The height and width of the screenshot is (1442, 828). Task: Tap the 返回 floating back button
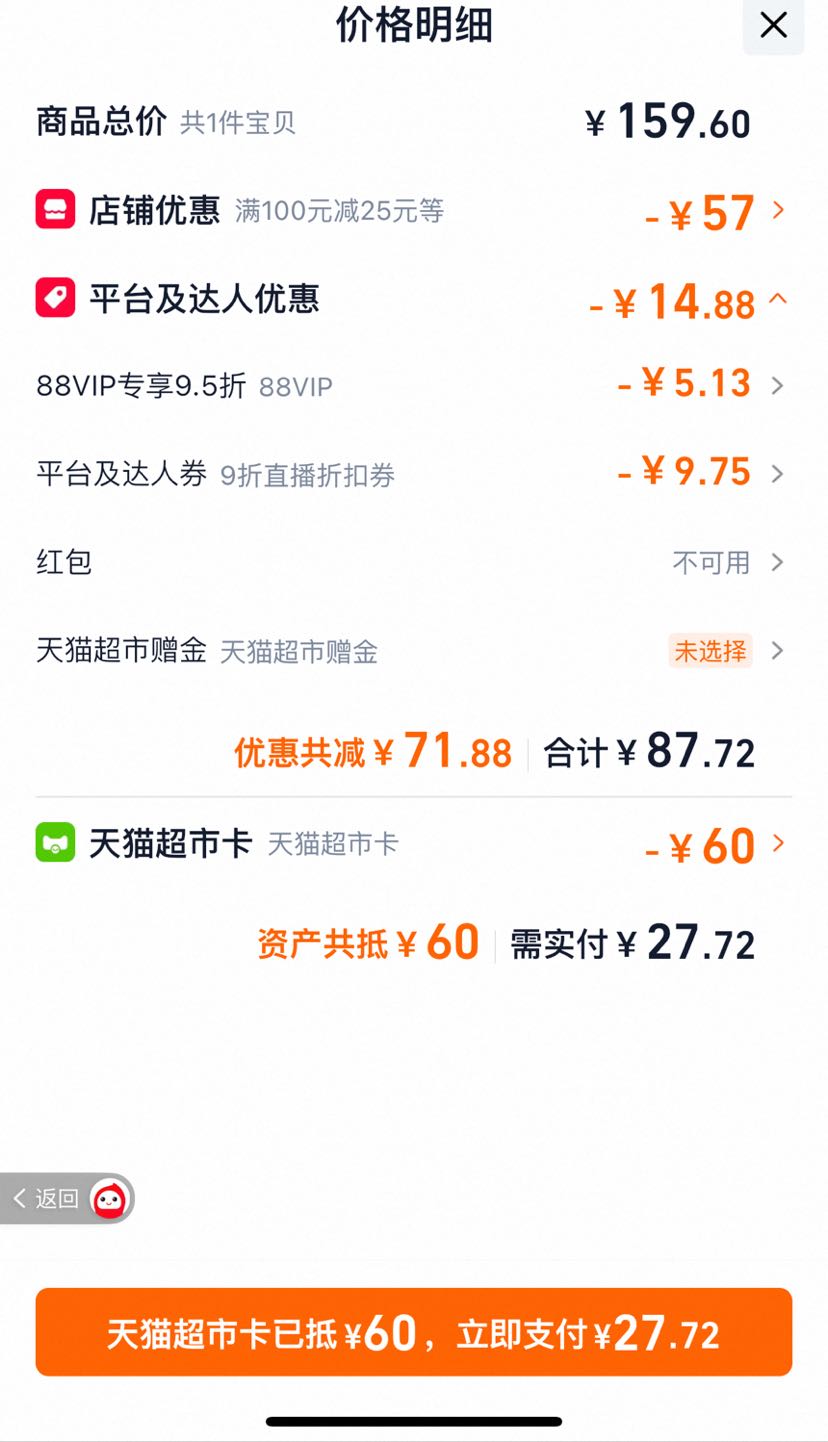66,1198
